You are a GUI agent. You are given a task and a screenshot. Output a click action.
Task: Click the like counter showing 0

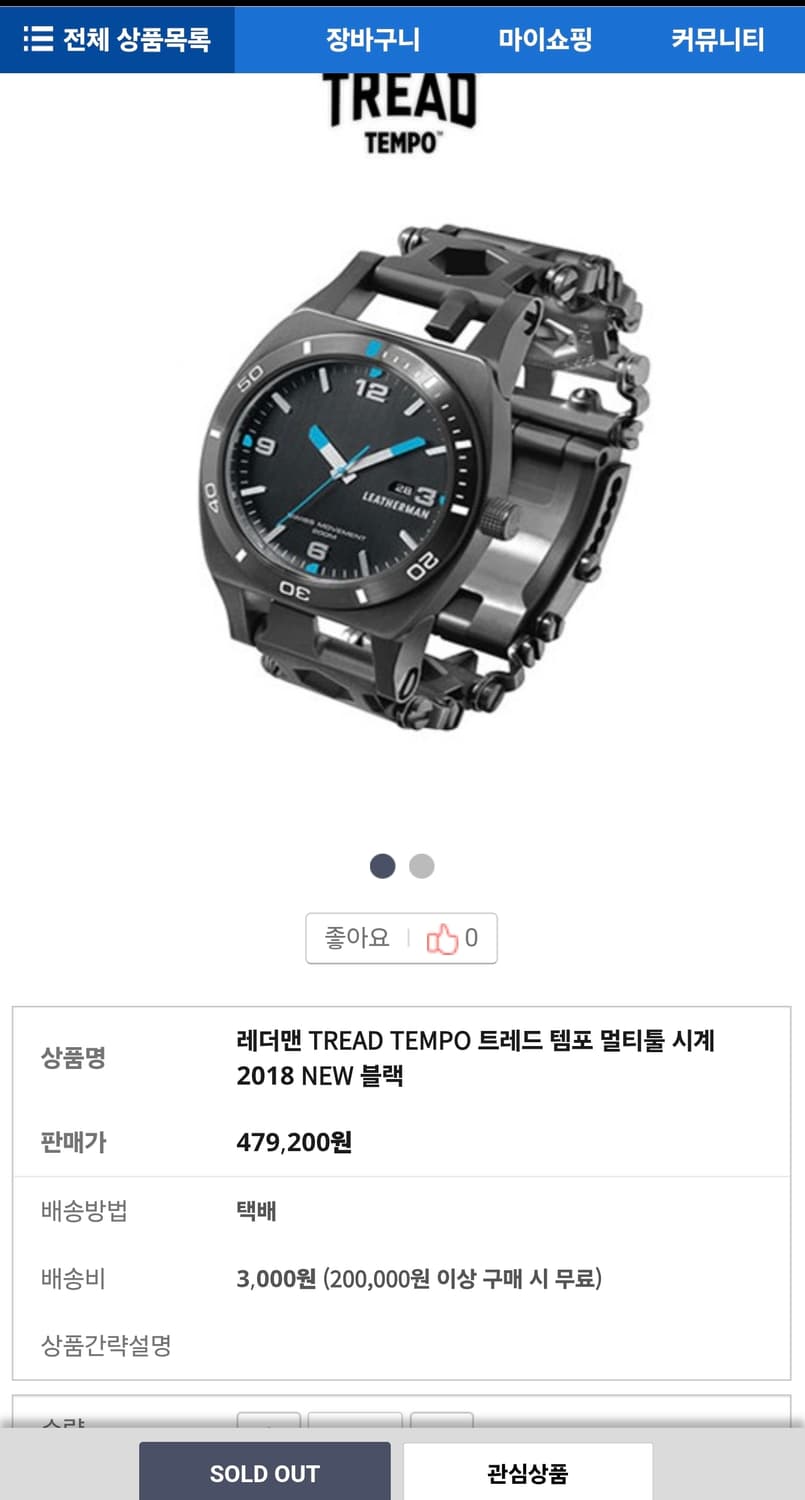pyautogui.click(x=471, y=938)
